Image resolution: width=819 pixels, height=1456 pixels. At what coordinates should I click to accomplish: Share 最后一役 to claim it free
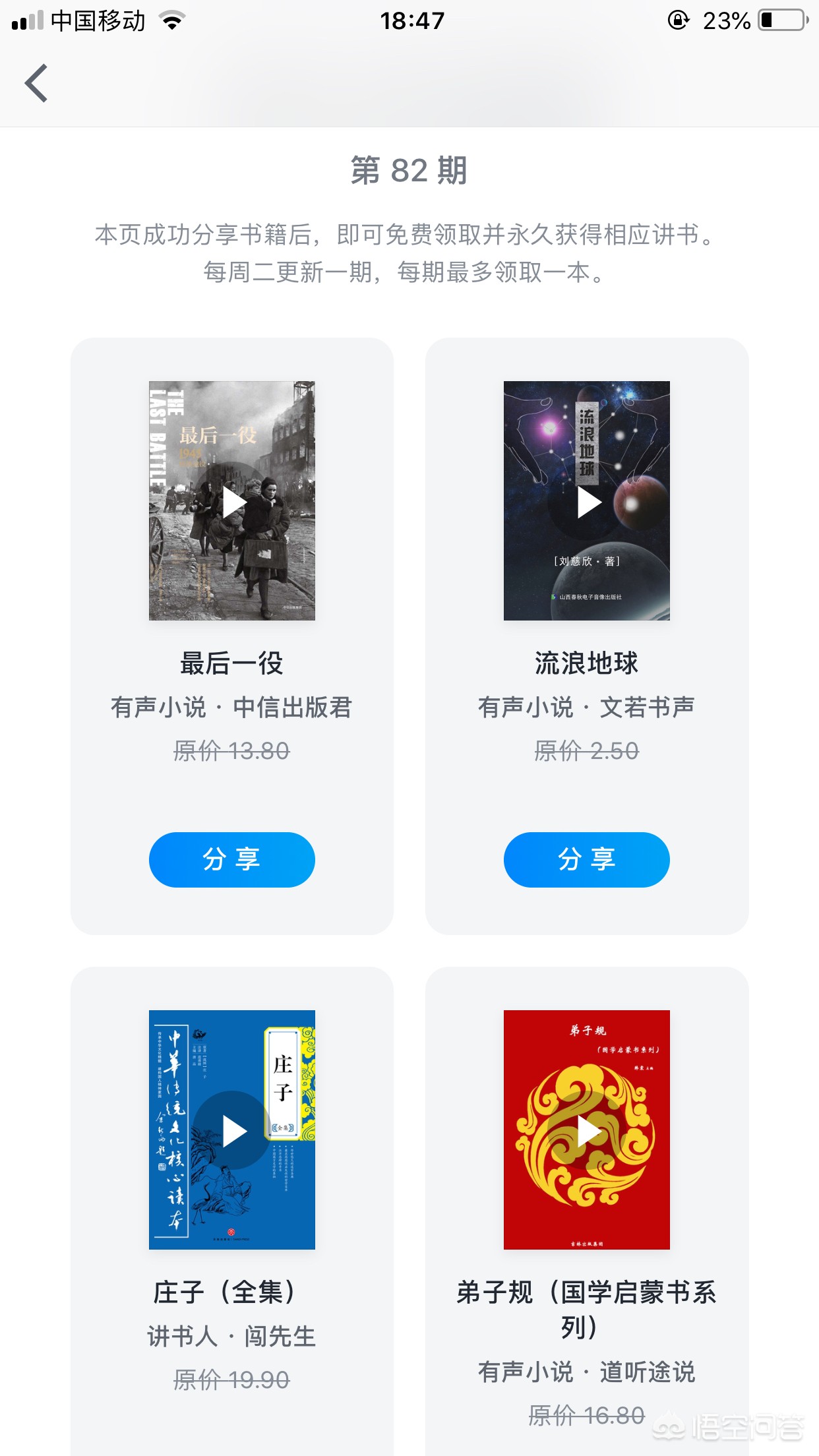click(231, 859)
